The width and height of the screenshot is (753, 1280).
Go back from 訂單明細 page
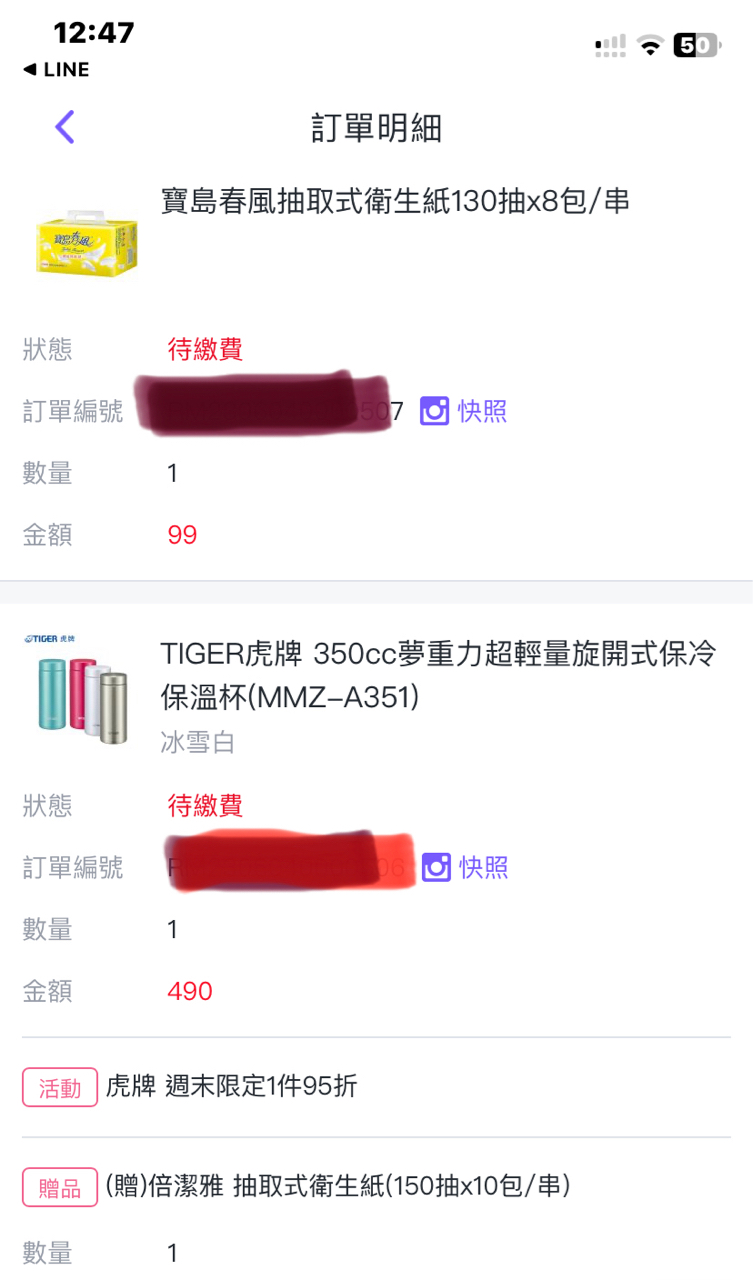coord(65,127)
